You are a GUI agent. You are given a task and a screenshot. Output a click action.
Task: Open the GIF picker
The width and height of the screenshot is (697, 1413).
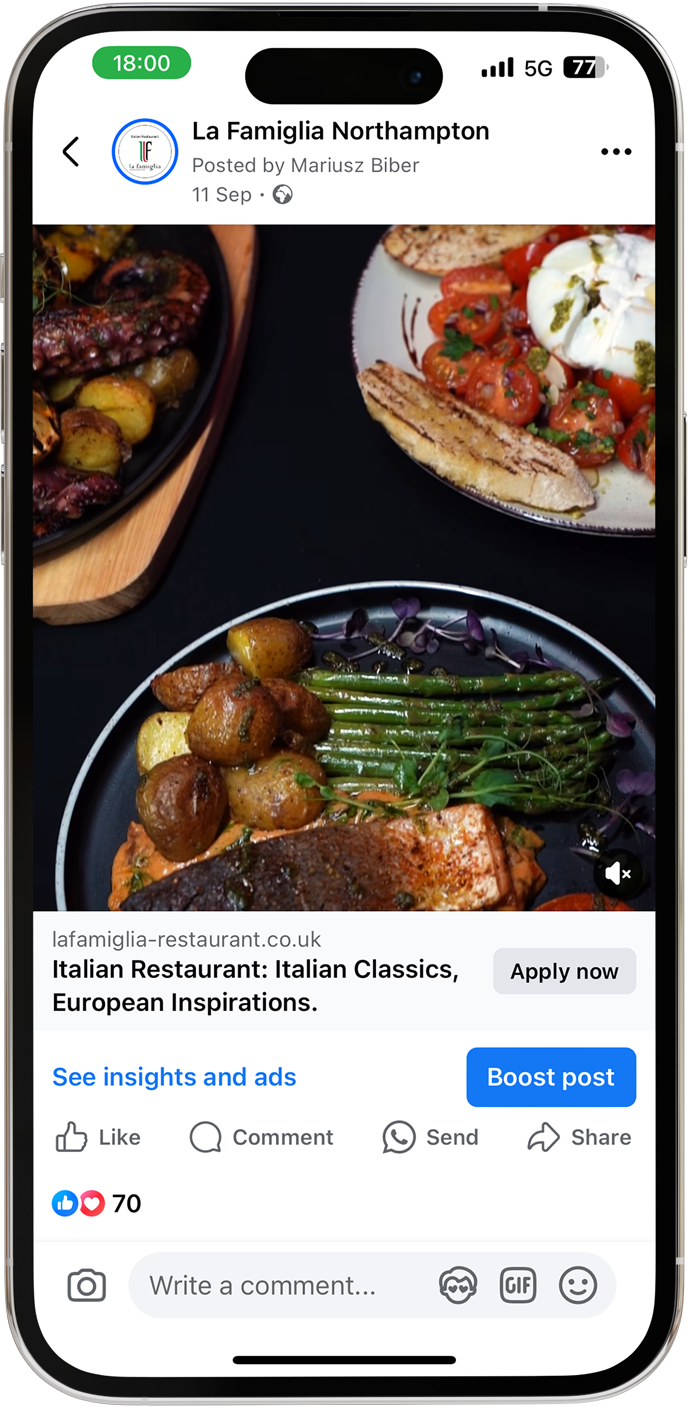tap(518, 1286)
